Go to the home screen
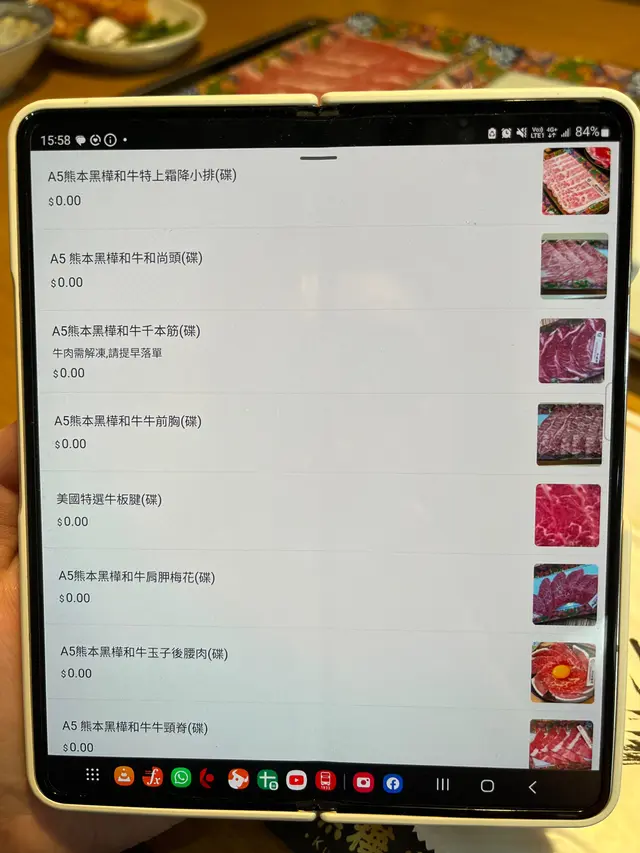640x853 pixels. [487, 786]
